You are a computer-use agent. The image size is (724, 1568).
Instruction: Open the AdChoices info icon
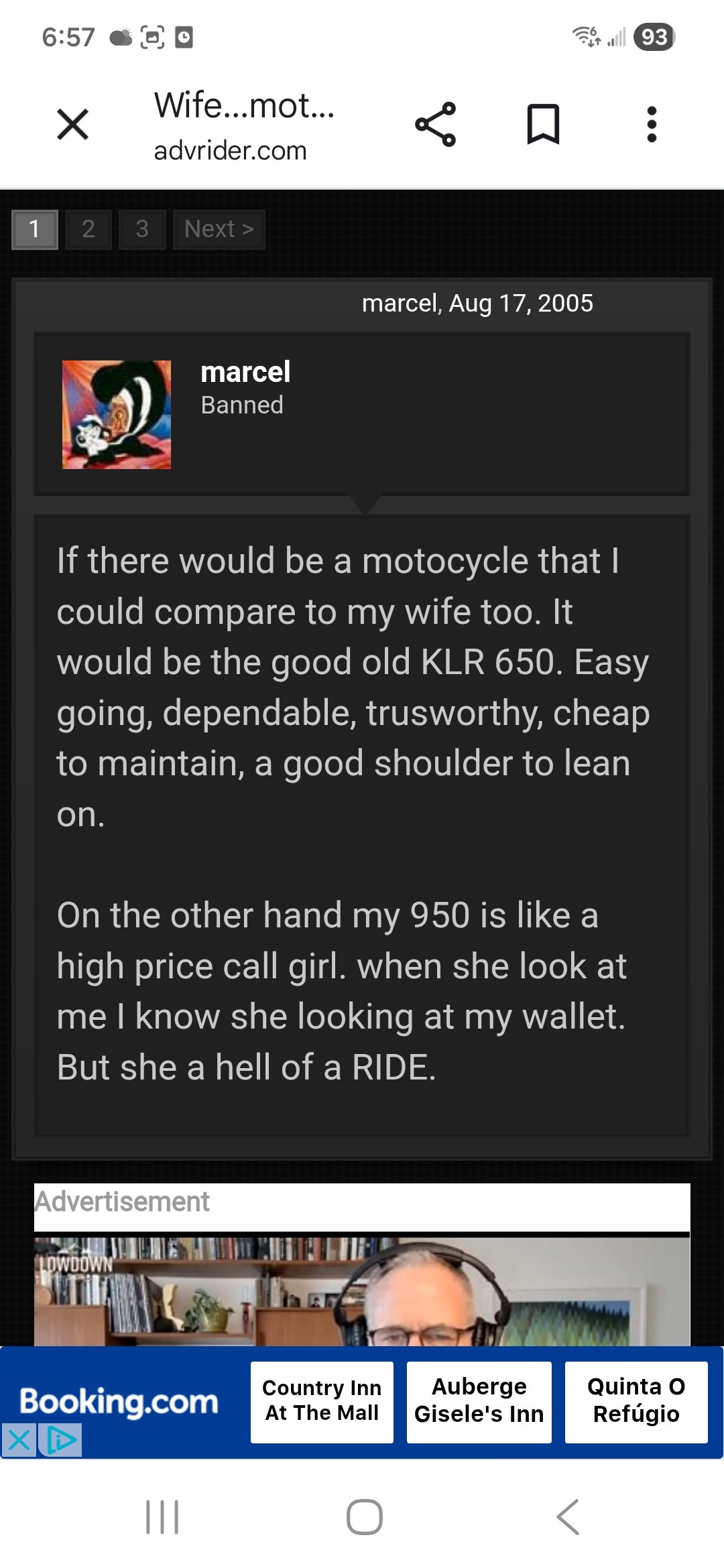click(x=60, y=1440)
